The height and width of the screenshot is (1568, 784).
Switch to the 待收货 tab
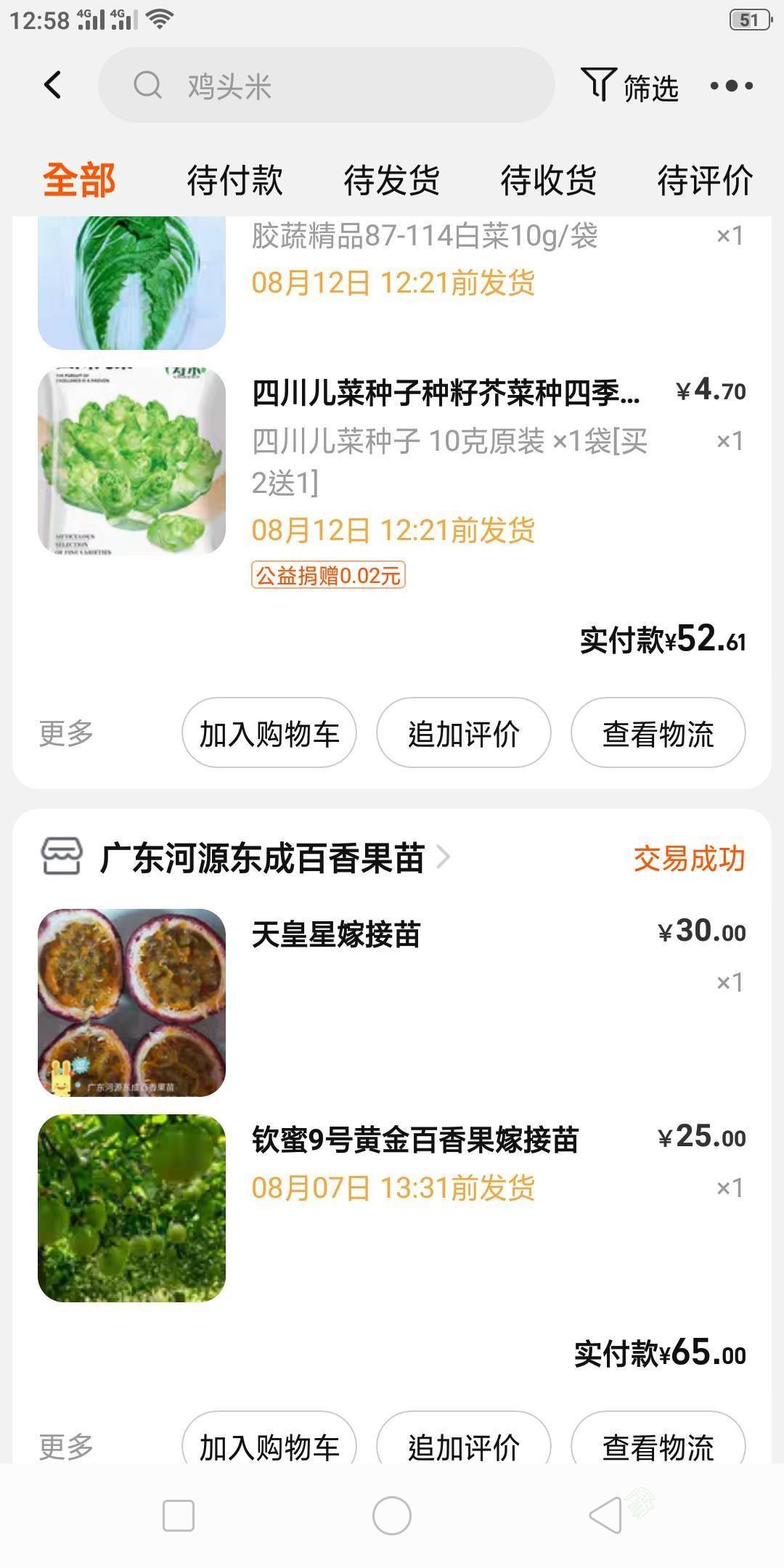pos(548,180)
